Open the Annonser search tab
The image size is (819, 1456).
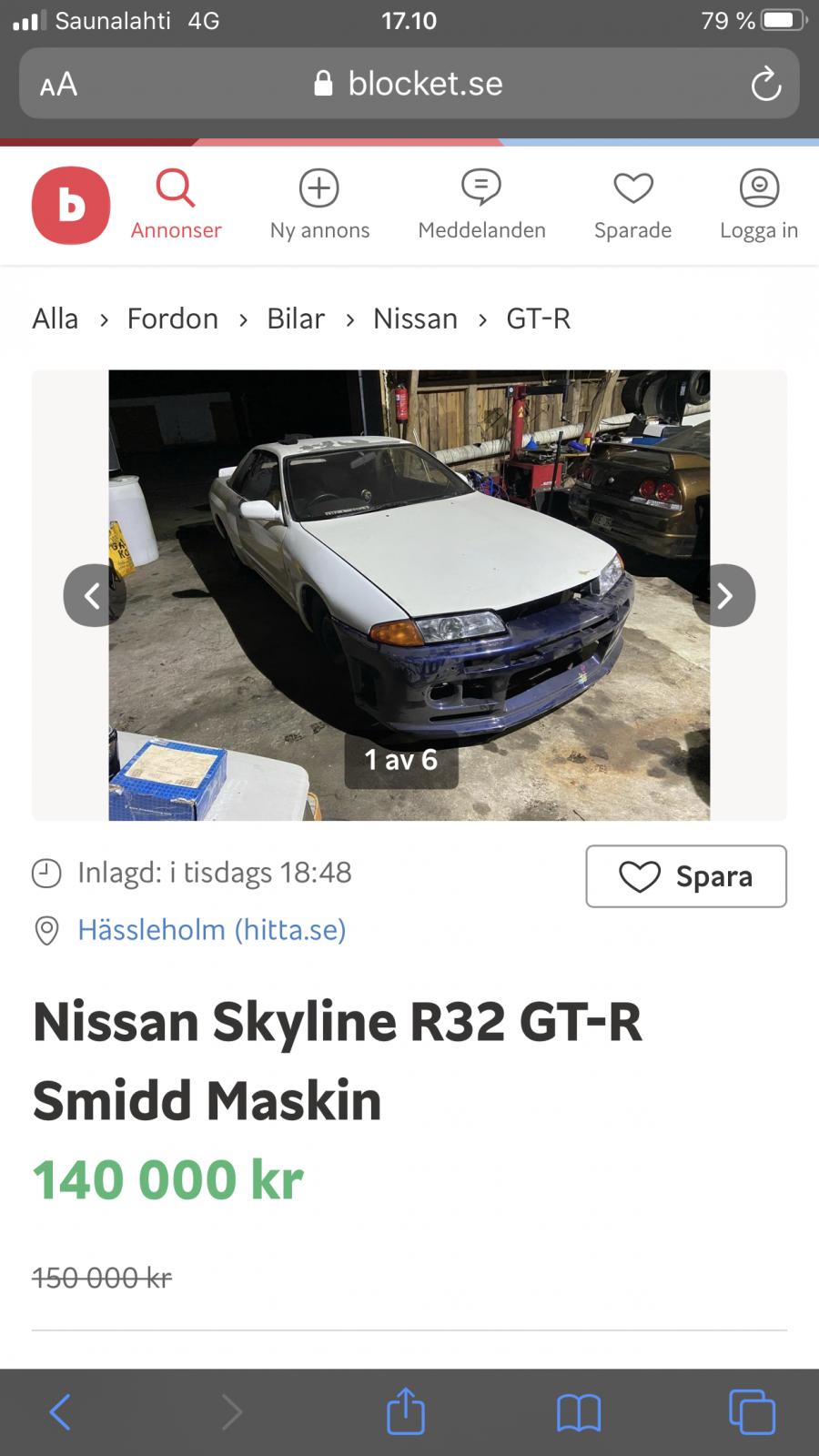(x=176, y=206)
